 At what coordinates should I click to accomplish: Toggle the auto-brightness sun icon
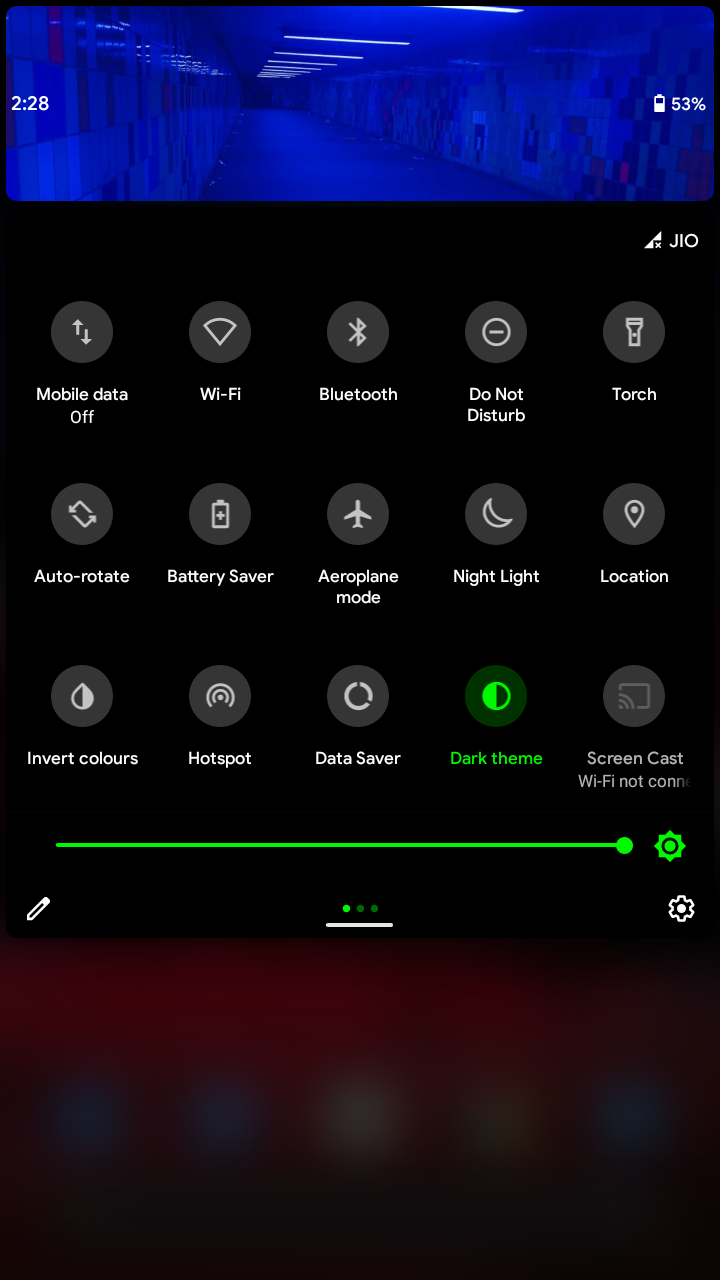point(669,846)
